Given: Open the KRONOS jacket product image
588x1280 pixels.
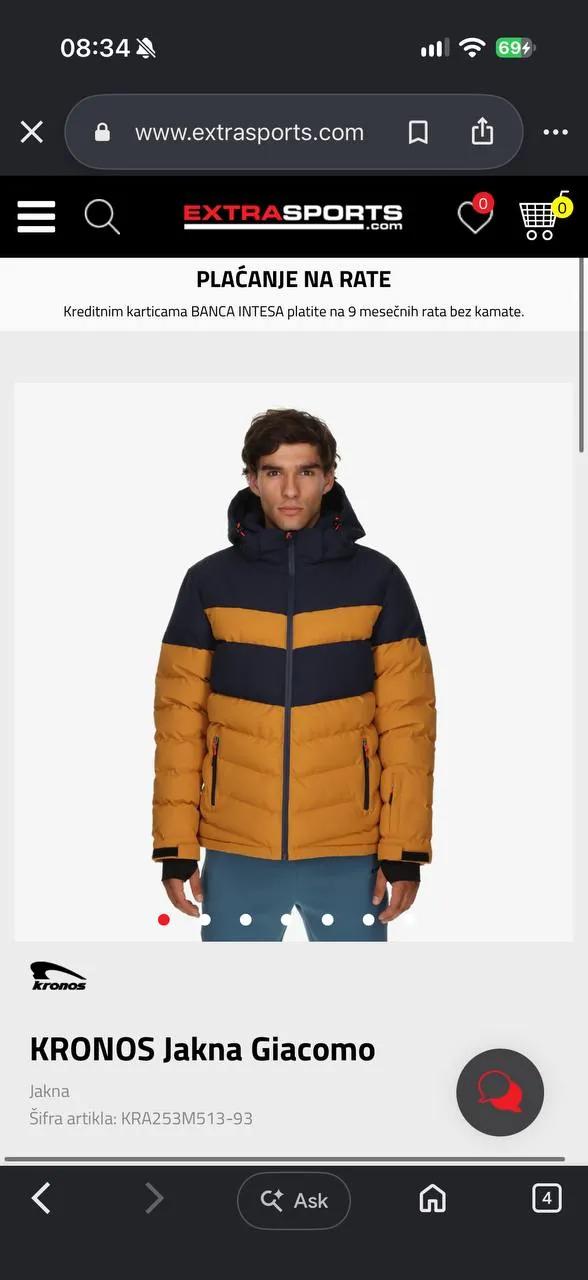Looking at the screenshot, I should click(294, 661).
